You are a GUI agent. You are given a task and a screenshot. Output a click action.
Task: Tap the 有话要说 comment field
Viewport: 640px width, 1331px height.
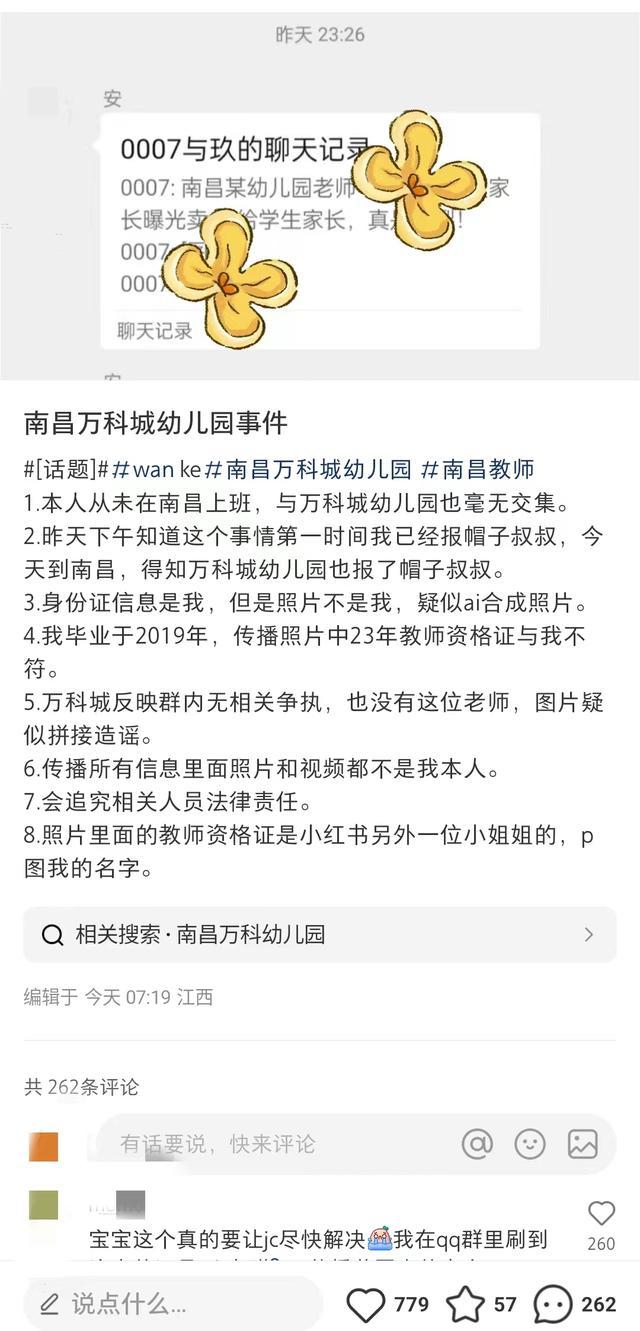click(x=270, y=1144)
